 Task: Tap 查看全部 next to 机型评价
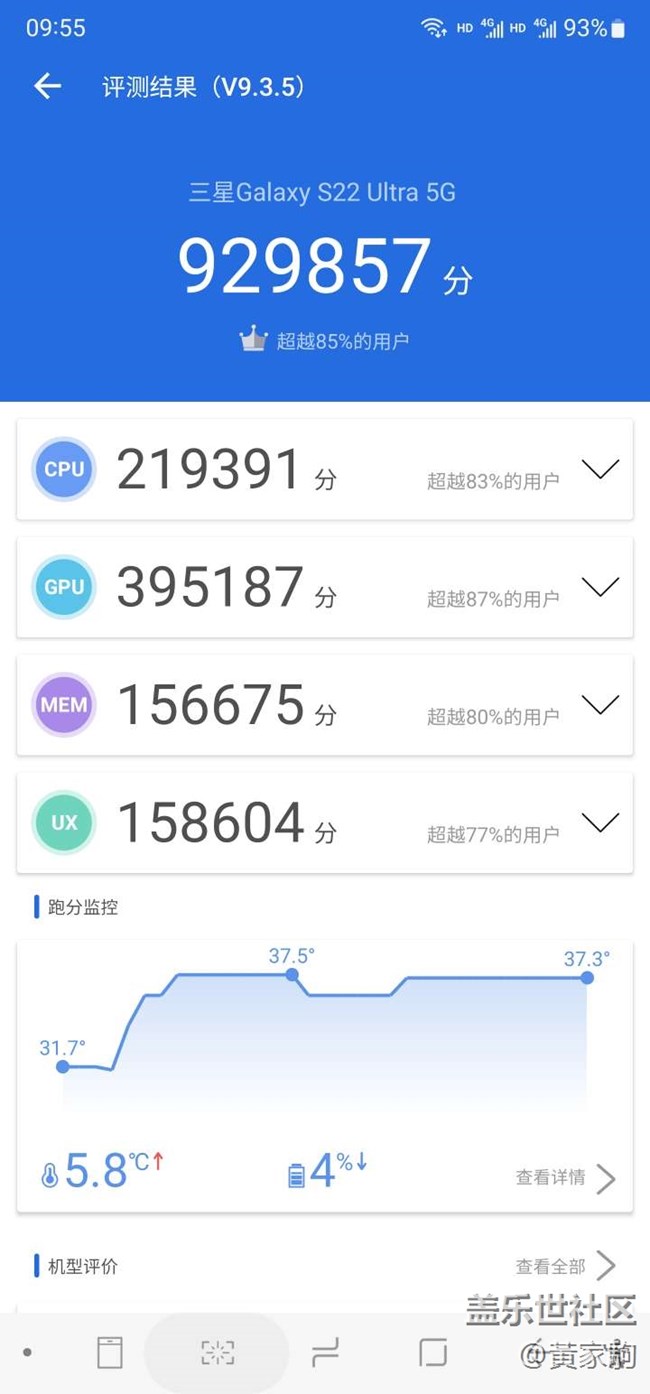click(565, 1266)
